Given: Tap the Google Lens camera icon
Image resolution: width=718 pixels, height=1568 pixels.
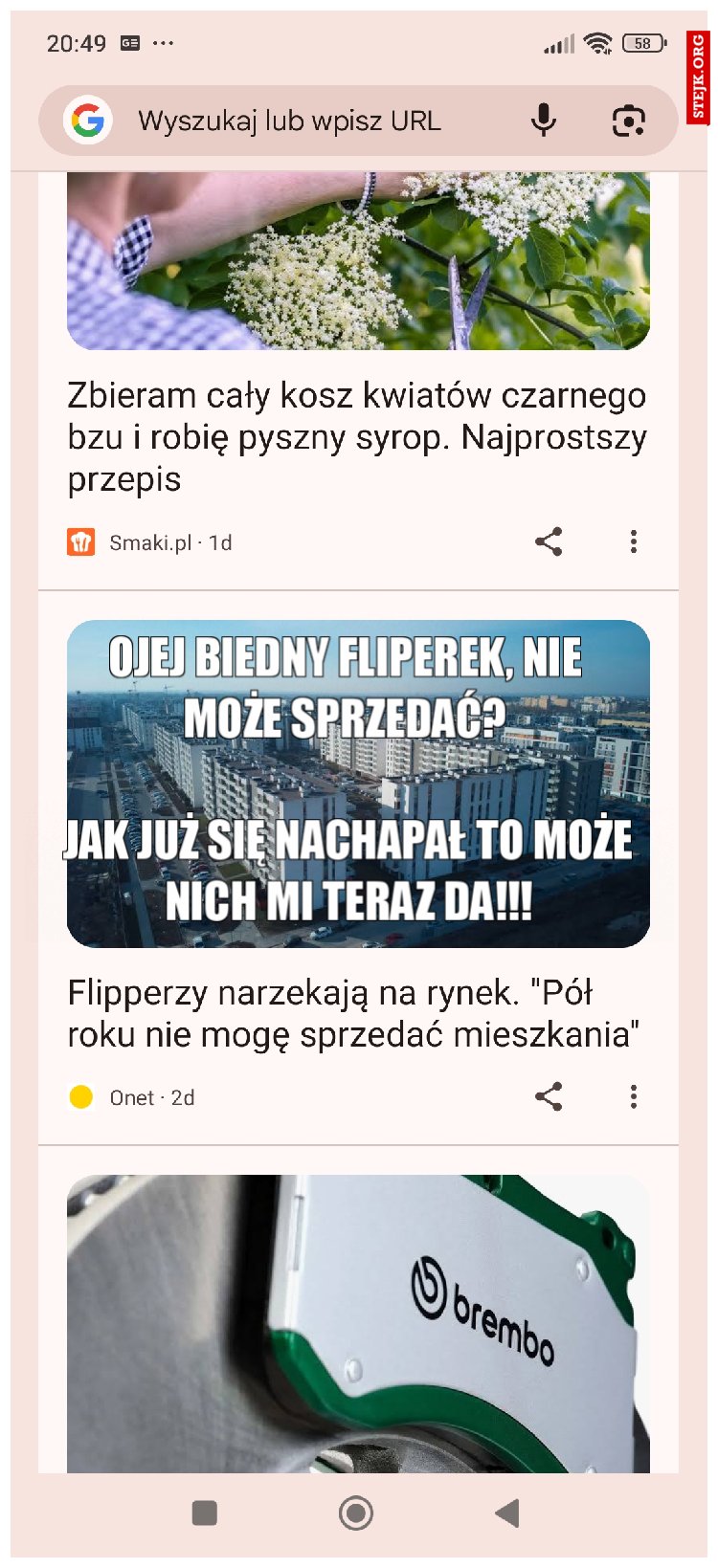Looking at the screenshot, I should (629, 121).
